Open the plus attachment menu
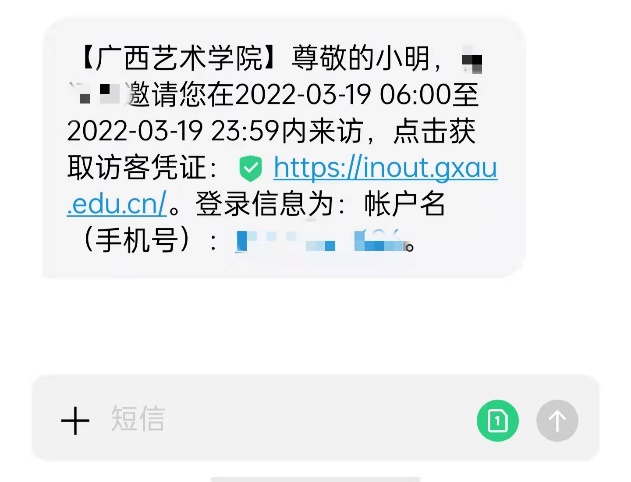Image resolution: width=631 pixels, height=482 pixels. tap(75, 420)
